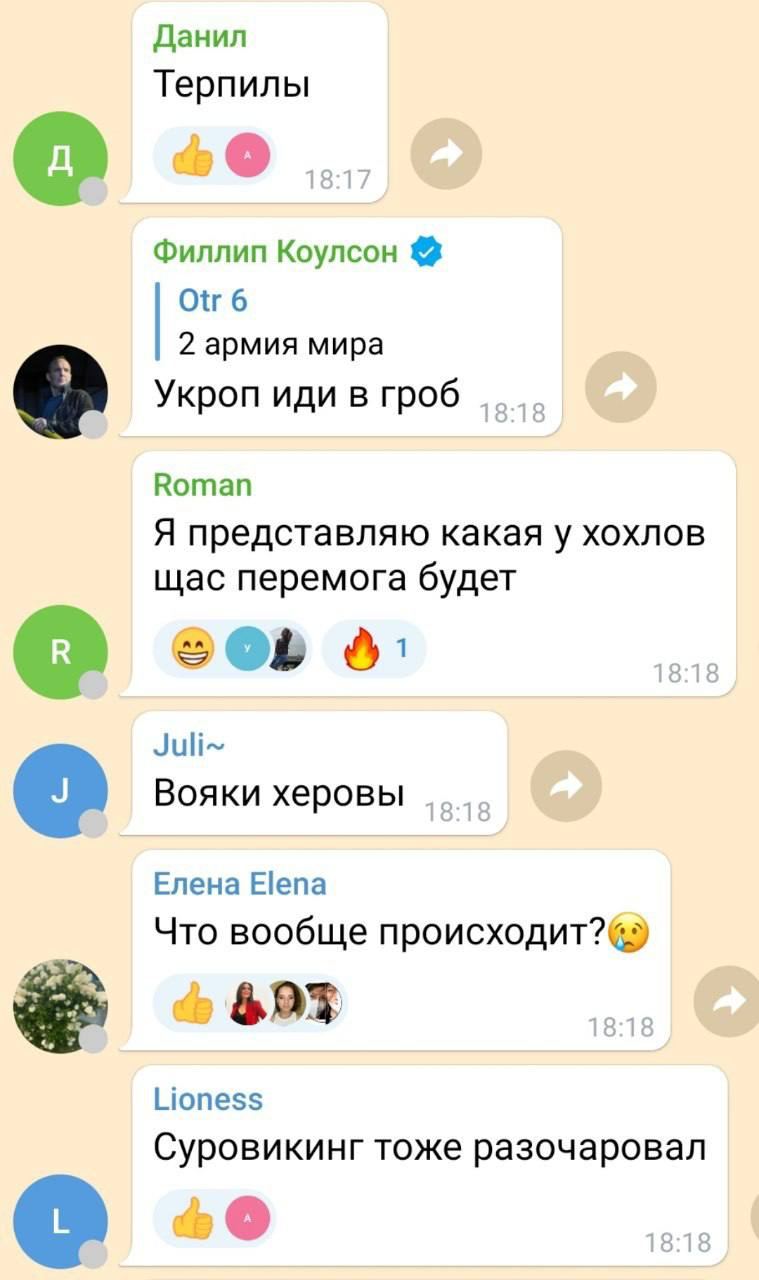The height and width of the screenshot is (1280, 759).
Task: Open Филлип Коулсон's profile photo
Action: (x=59, y=392)
